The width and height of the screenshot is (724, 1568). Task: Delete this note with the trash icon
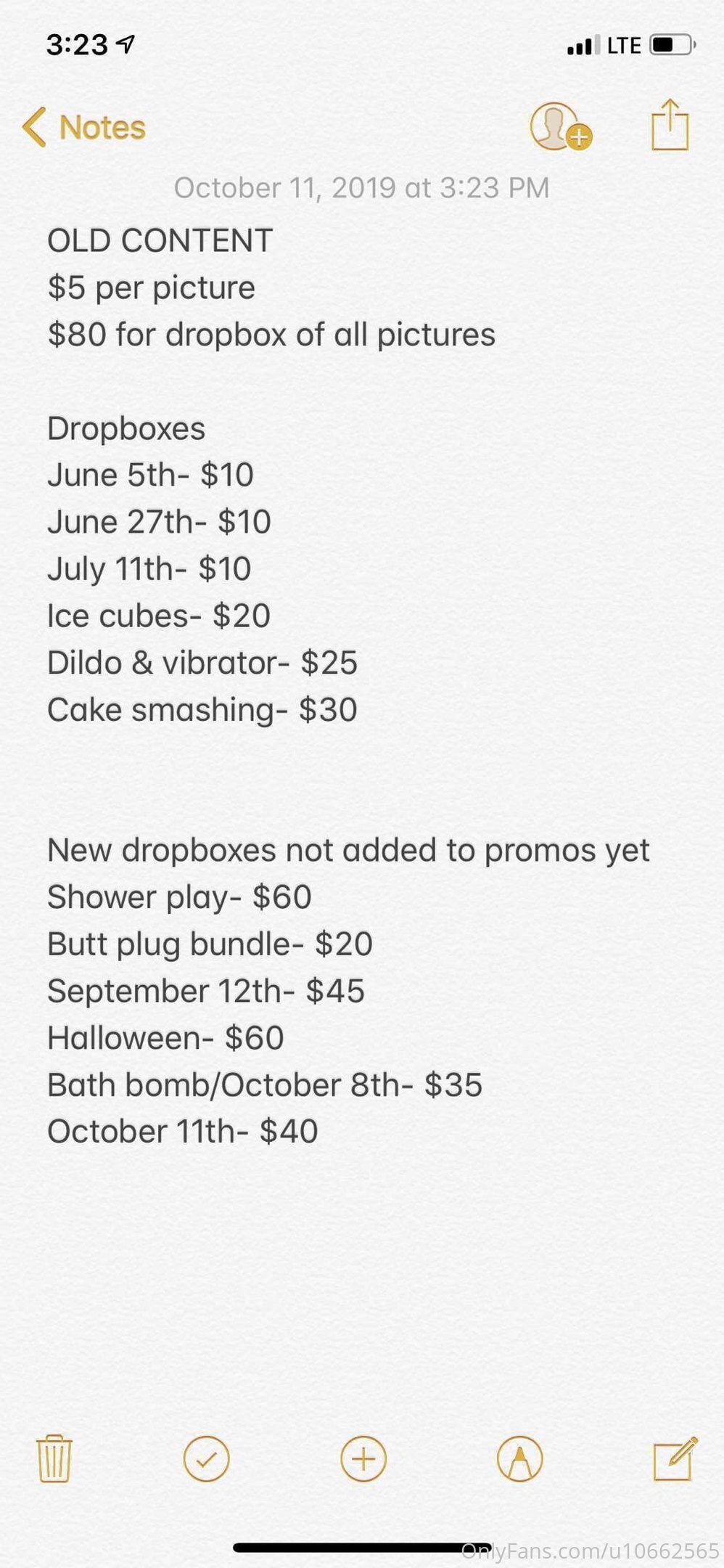pyautogui.click(x=54, y=1458)
